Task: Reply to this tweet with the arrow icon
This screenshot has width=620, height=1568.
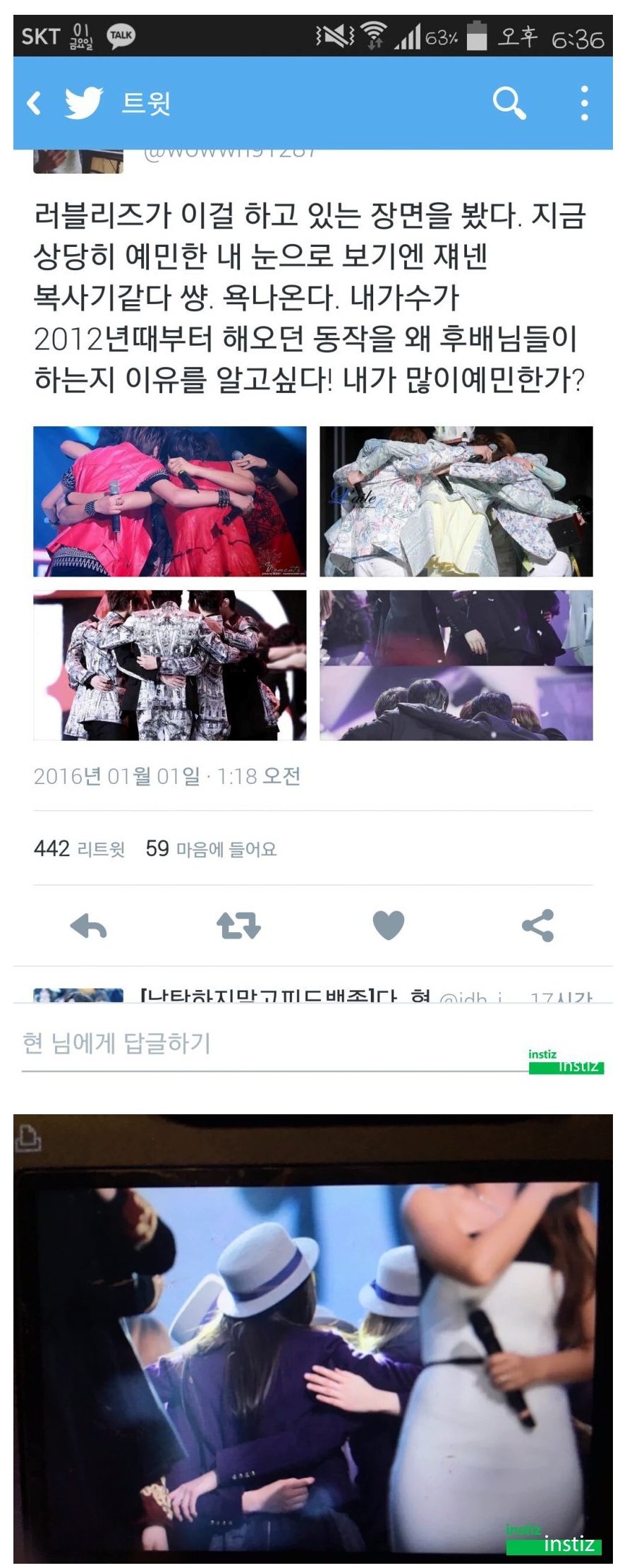Action: point(89,925)
